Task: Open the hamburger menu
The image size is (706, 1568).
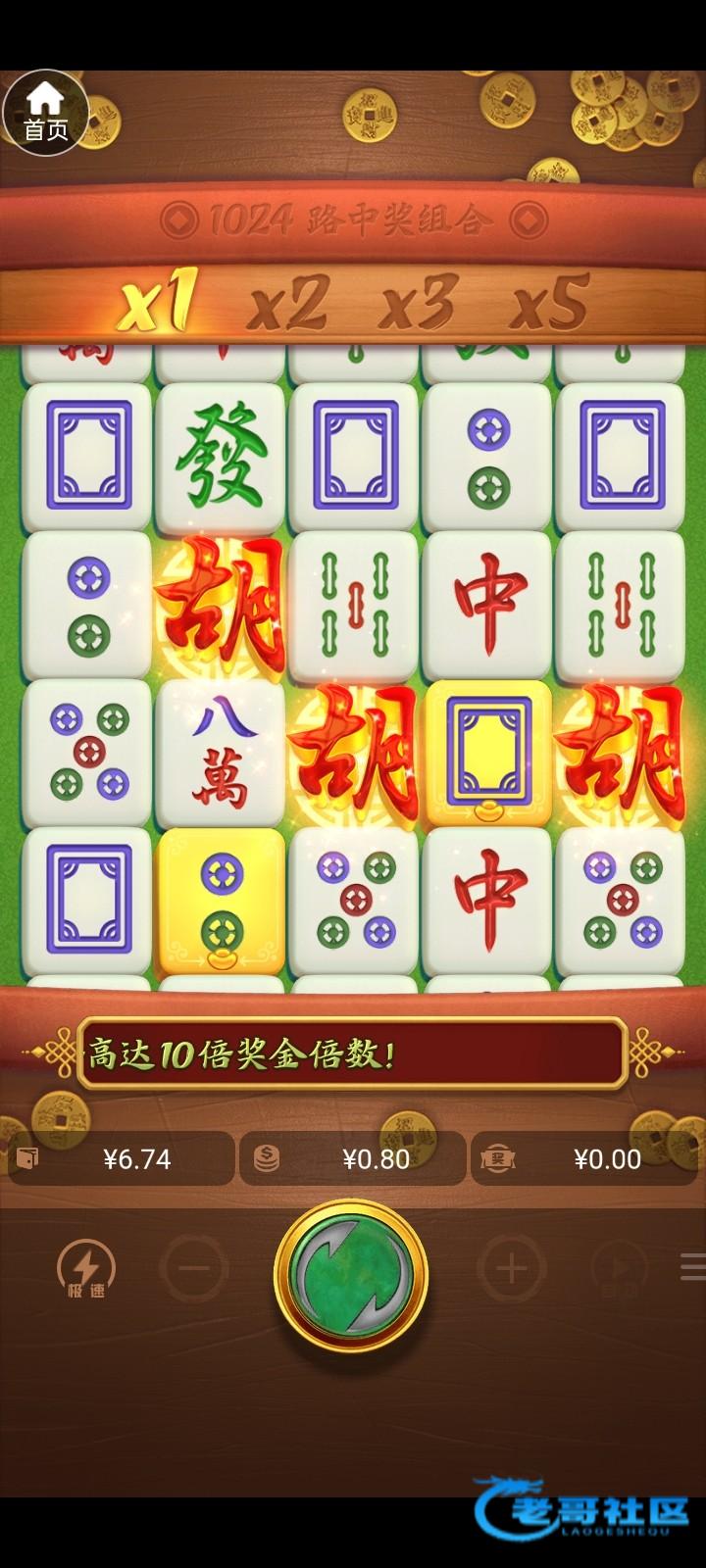Action: [x=693, y=1267]
